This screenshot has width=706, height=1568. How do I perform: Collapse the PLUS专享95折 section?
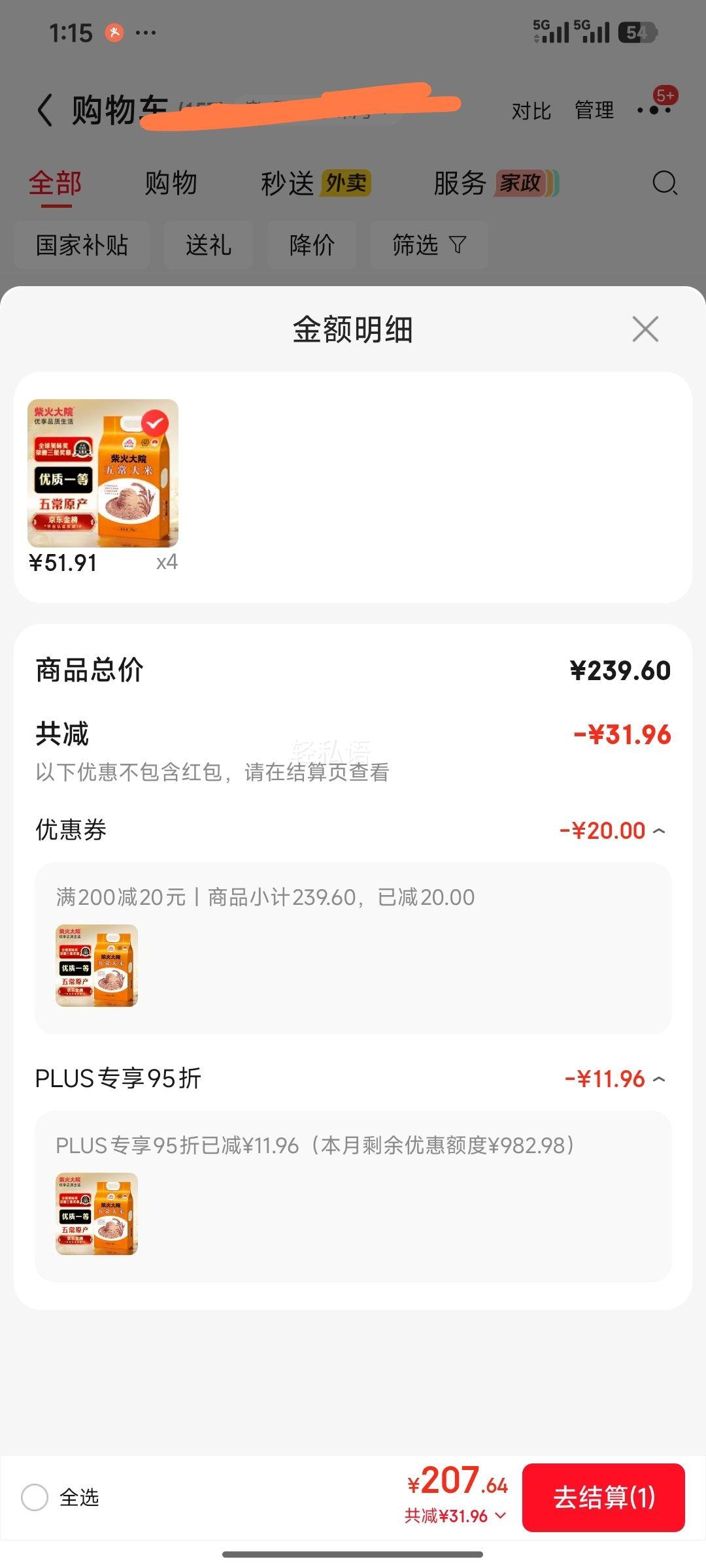click(662, 1078)
